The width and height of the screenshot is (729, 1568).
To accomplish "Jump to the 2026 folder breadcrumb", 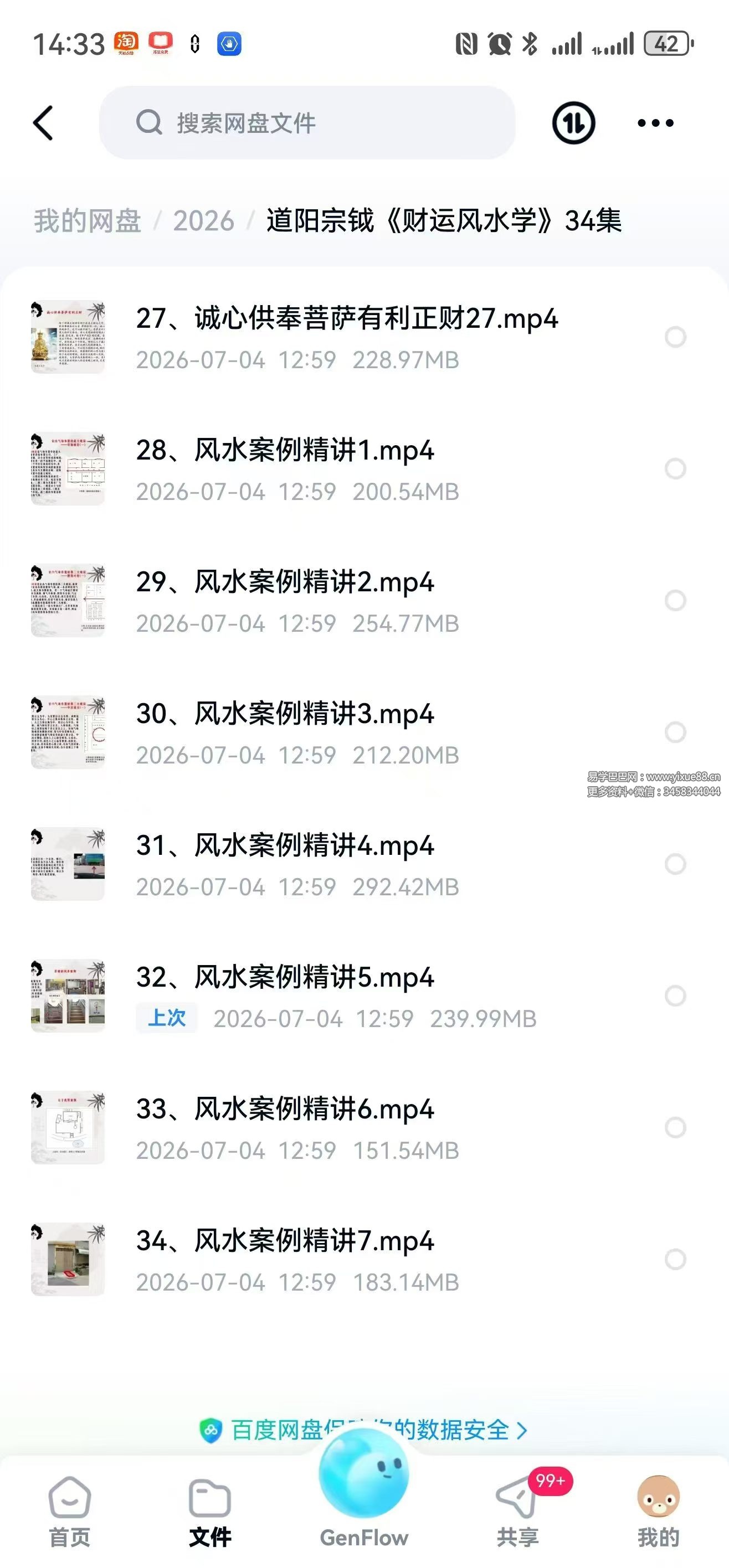I will point(203,220).
